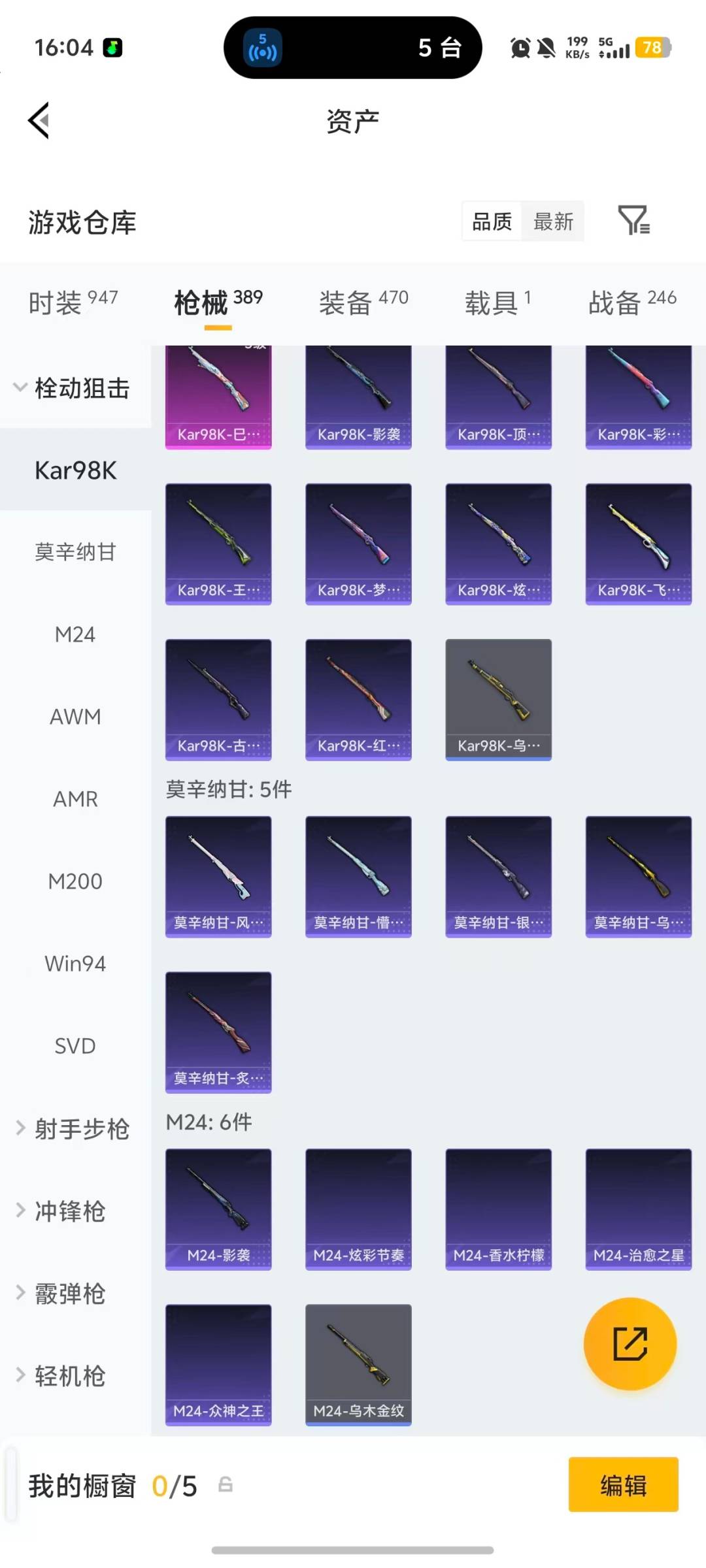
Task: Tap the orange share floating button
Action: 630,1344
